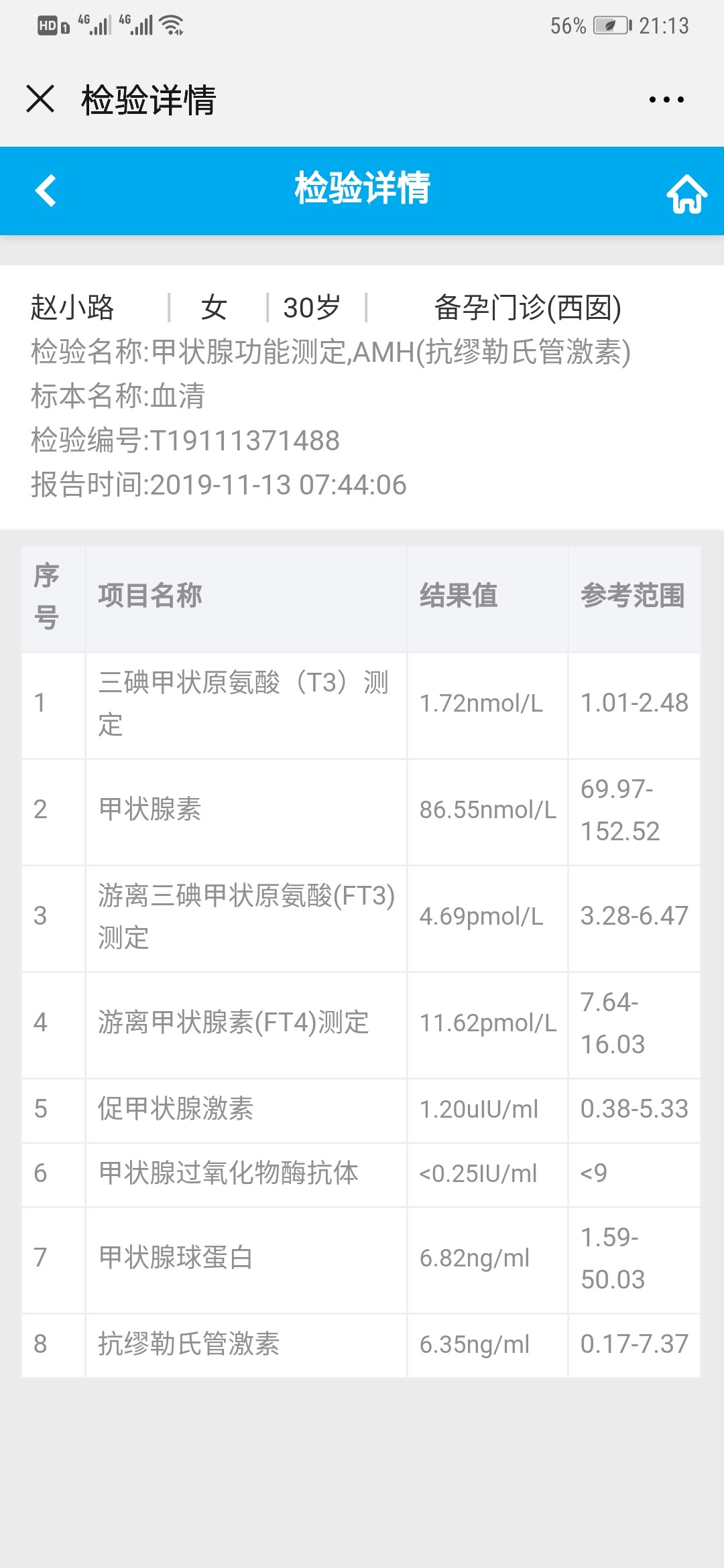The image size is (724, 1568).
Task: Tap the home icon in blue header
Action: pyautogui.click(x=686, y=193)
